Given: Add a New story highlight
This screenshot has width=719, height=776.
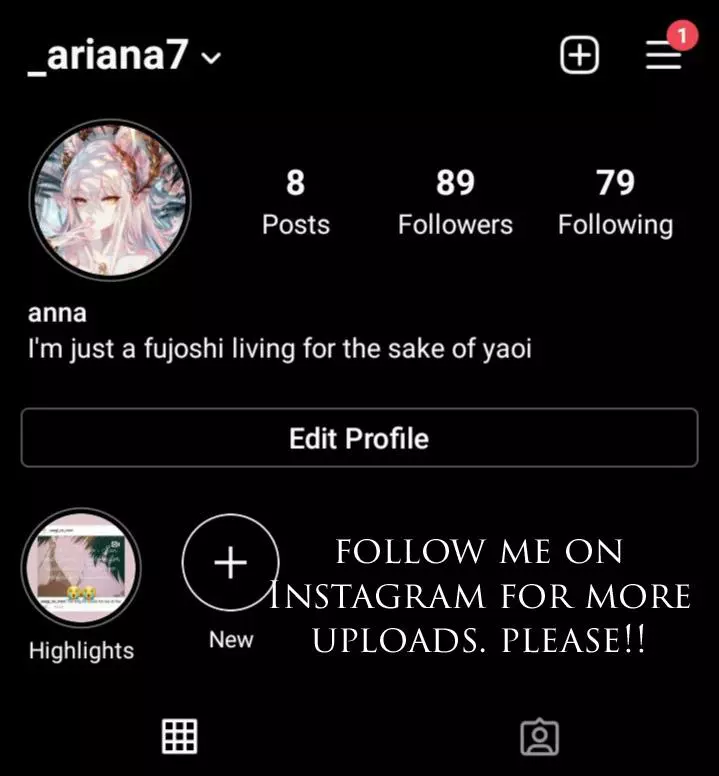Looking at the screenshot, I should click(230, 564).
